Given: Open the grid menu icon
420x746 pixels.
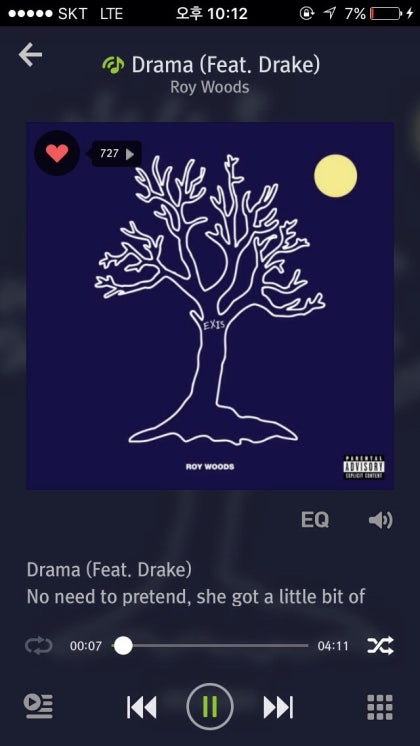Looking at the screenshot, I should [x=380, y=707].
